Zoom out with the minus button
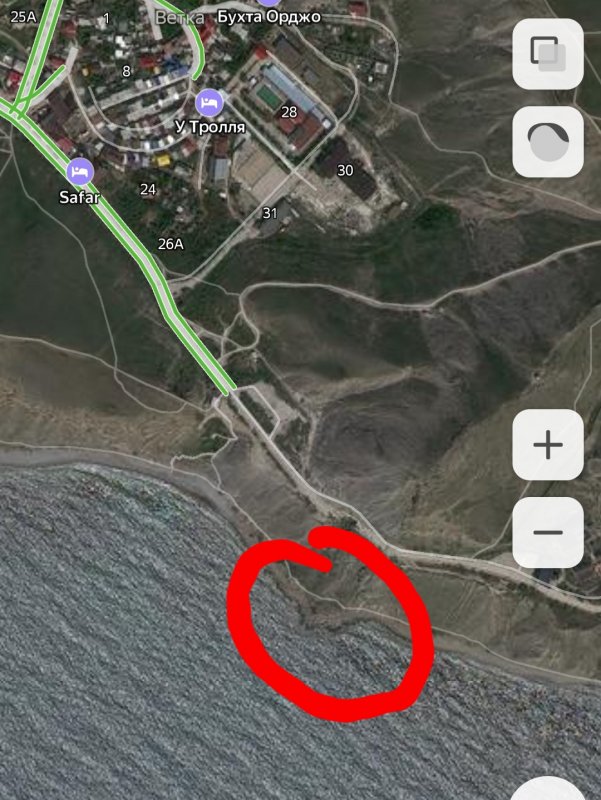The image size is (601, 800). click(x=547, y=532)
